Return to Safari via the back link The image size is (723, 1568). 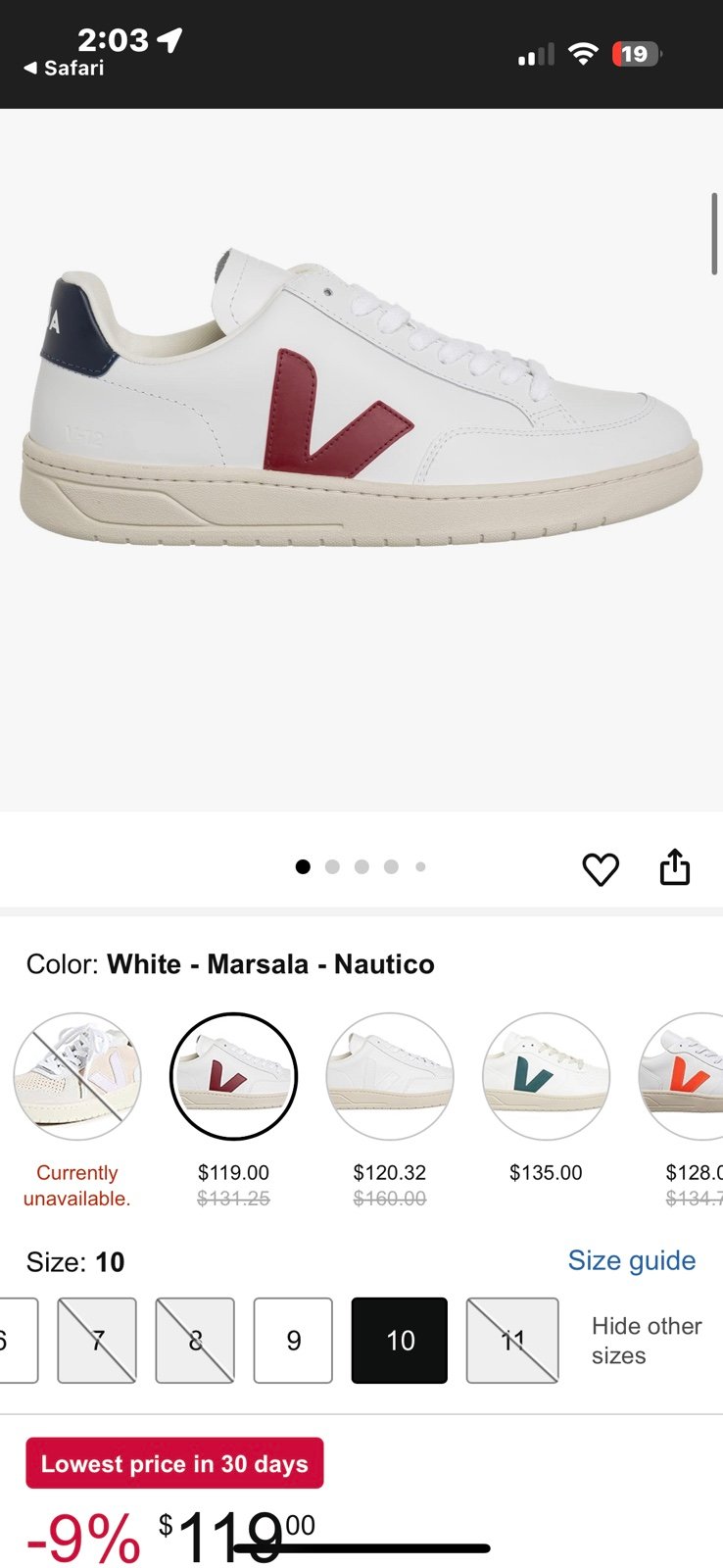[64, 68]
